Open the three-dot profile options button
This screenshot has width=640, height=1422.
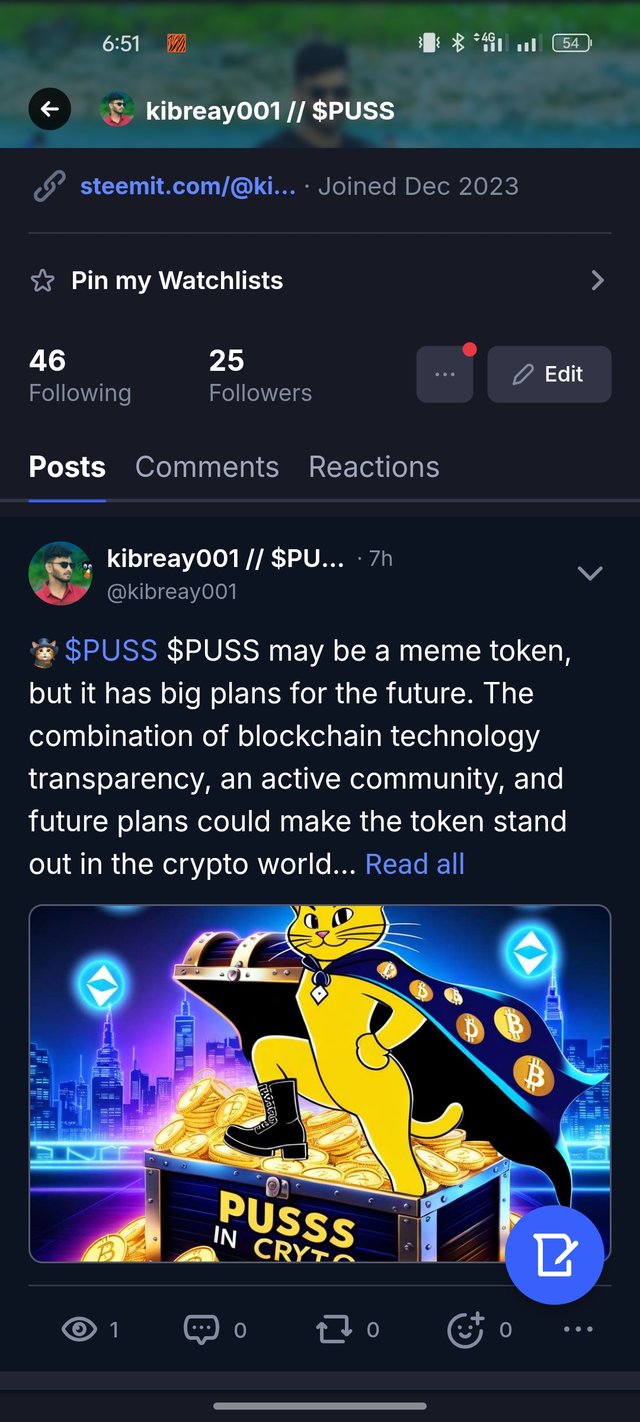click(x=444, y=374)
